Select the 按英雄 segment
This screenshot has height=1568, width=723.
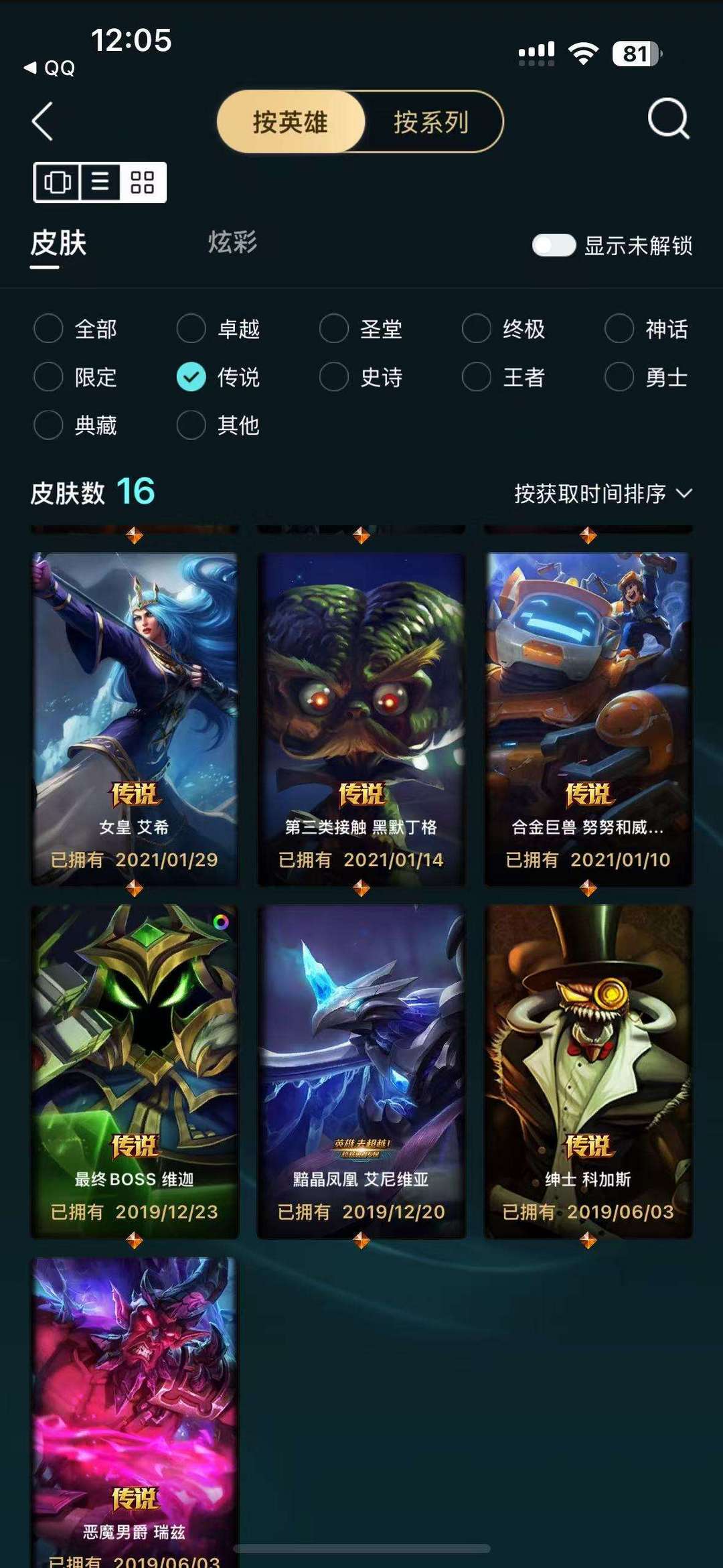pos(291,122)
